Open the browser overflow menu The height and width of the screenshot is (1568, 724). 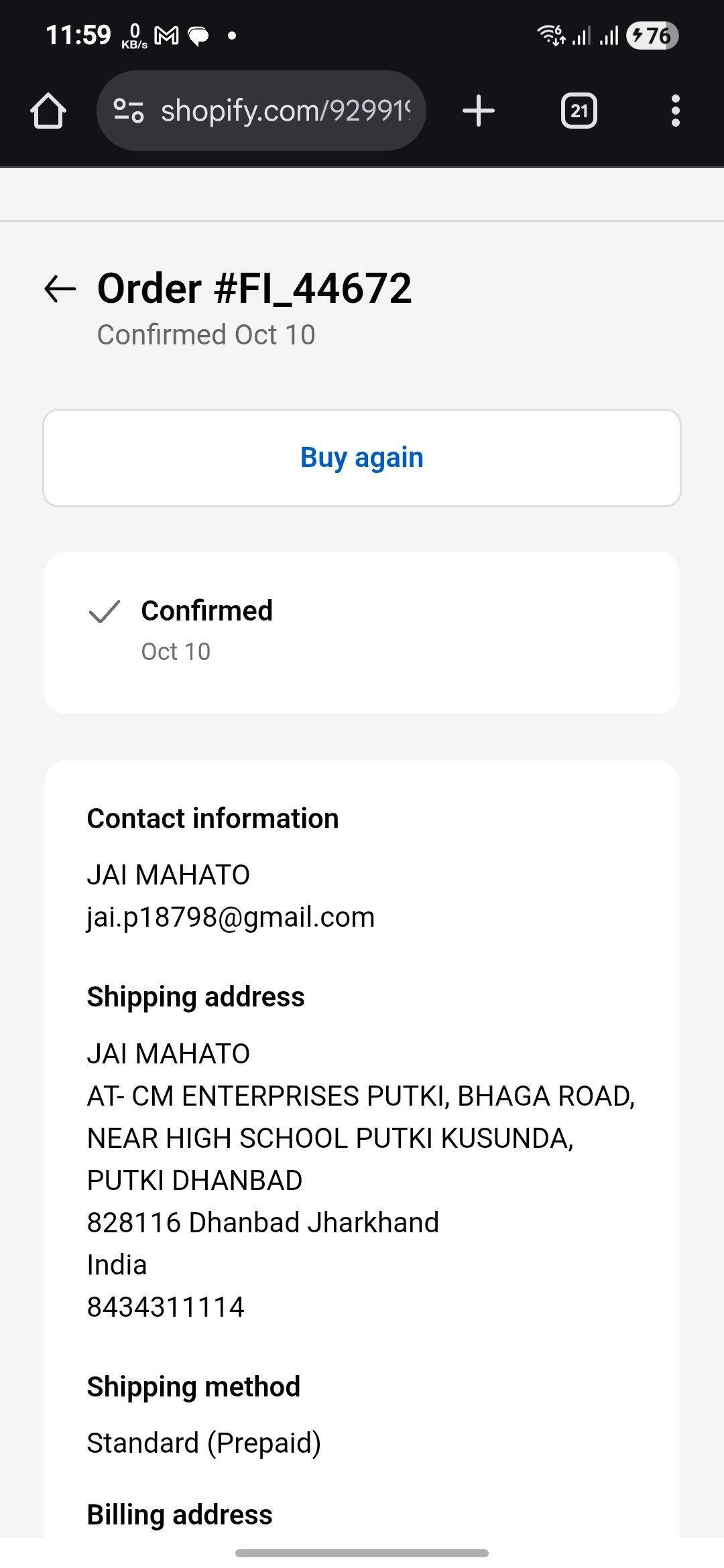[x=675, y=111]
